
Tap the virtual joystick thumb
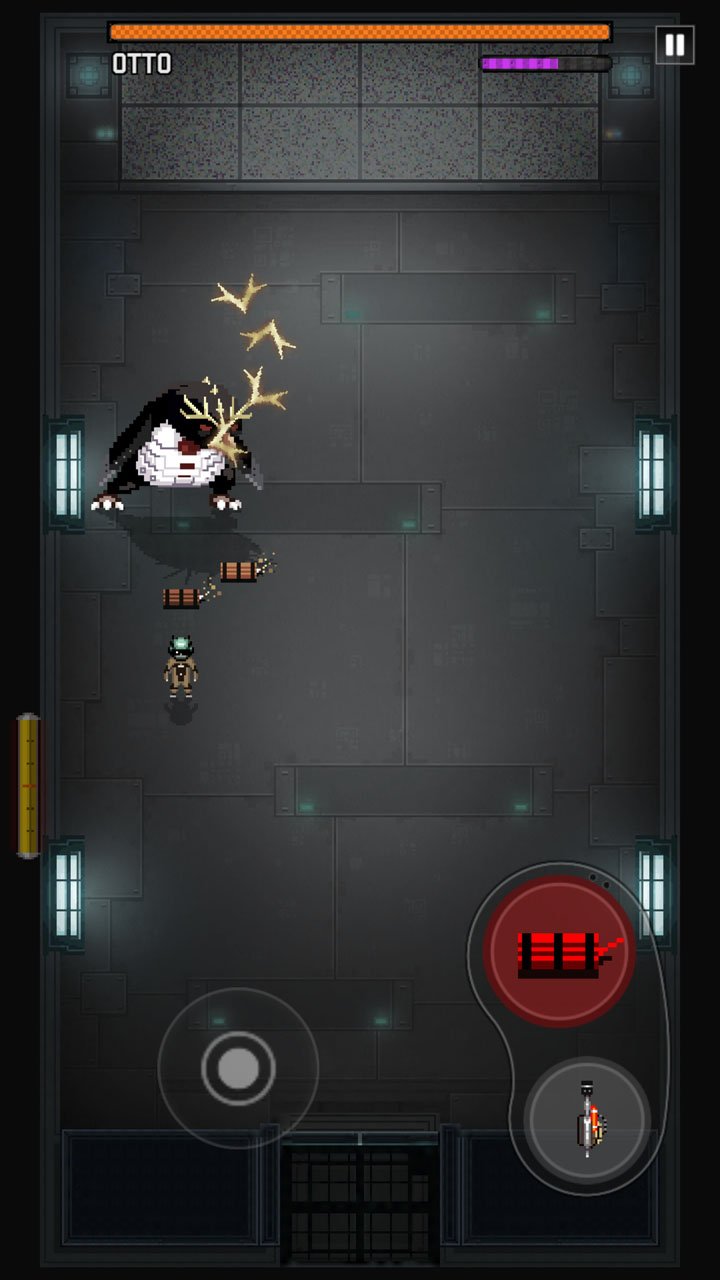[238, 1068]
